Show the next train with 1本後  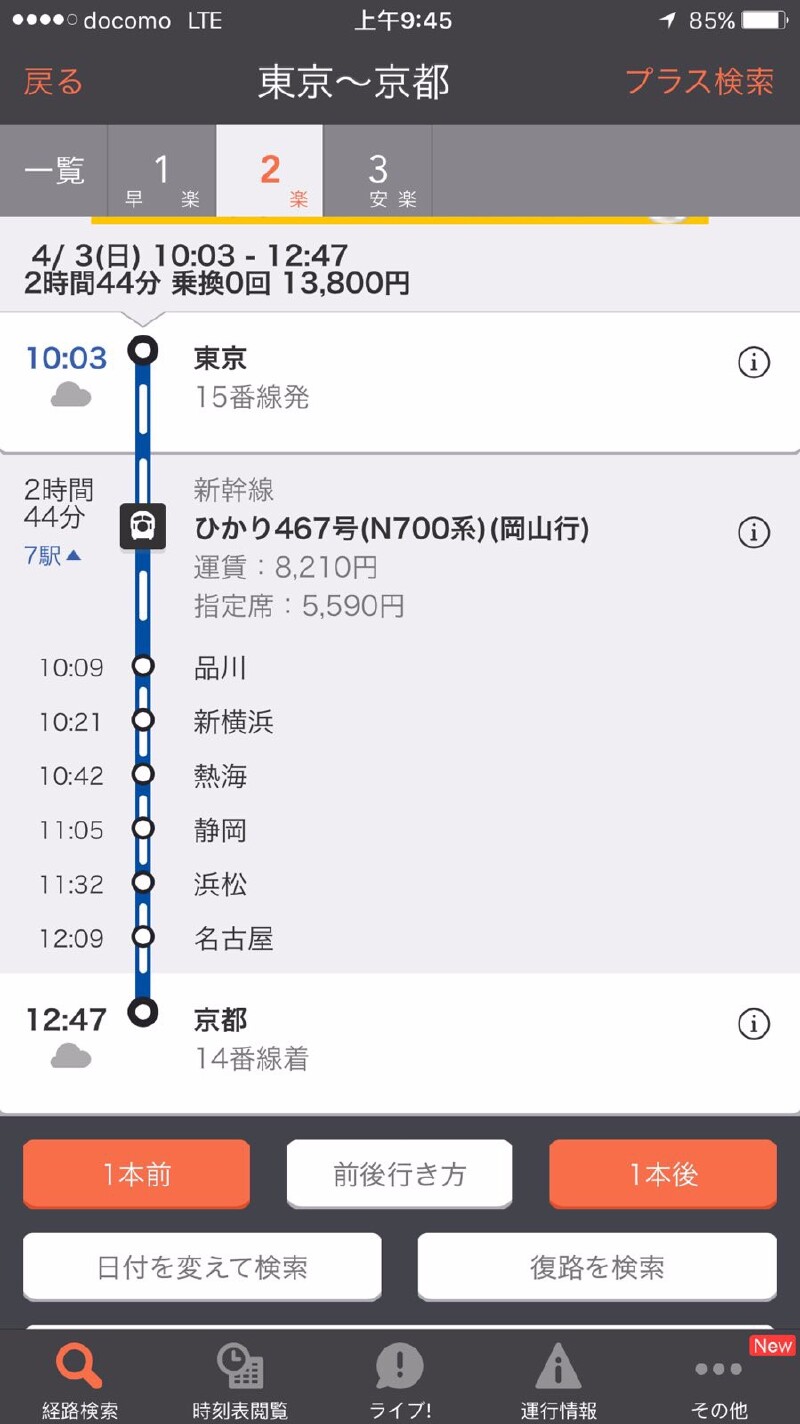663,1174
